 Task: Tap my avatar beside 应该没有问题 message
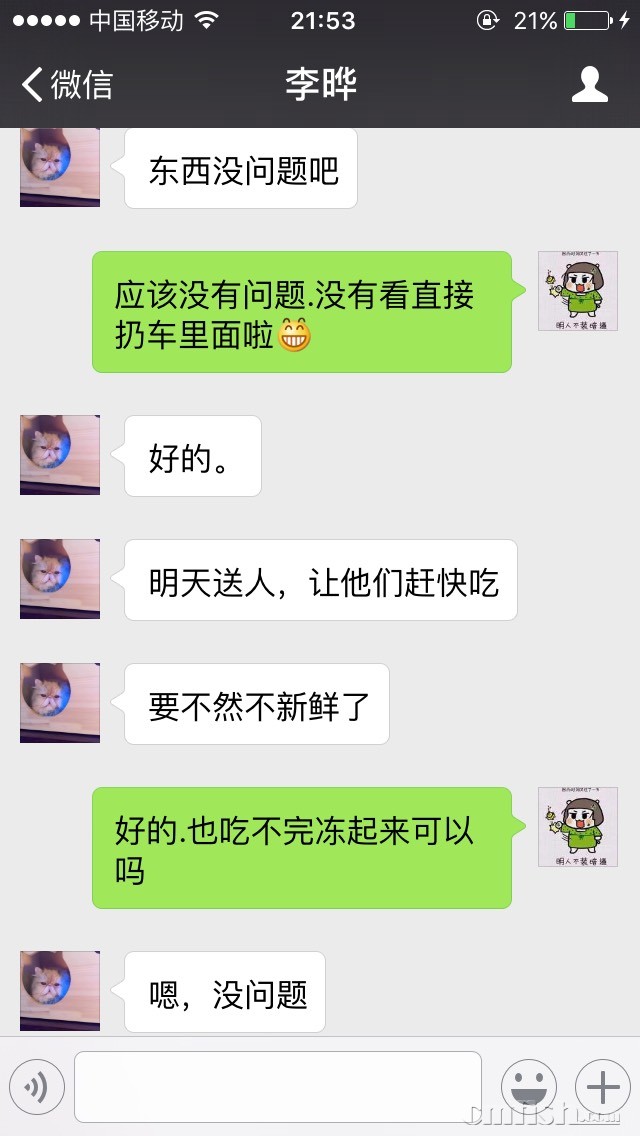(x=577, y=291)
